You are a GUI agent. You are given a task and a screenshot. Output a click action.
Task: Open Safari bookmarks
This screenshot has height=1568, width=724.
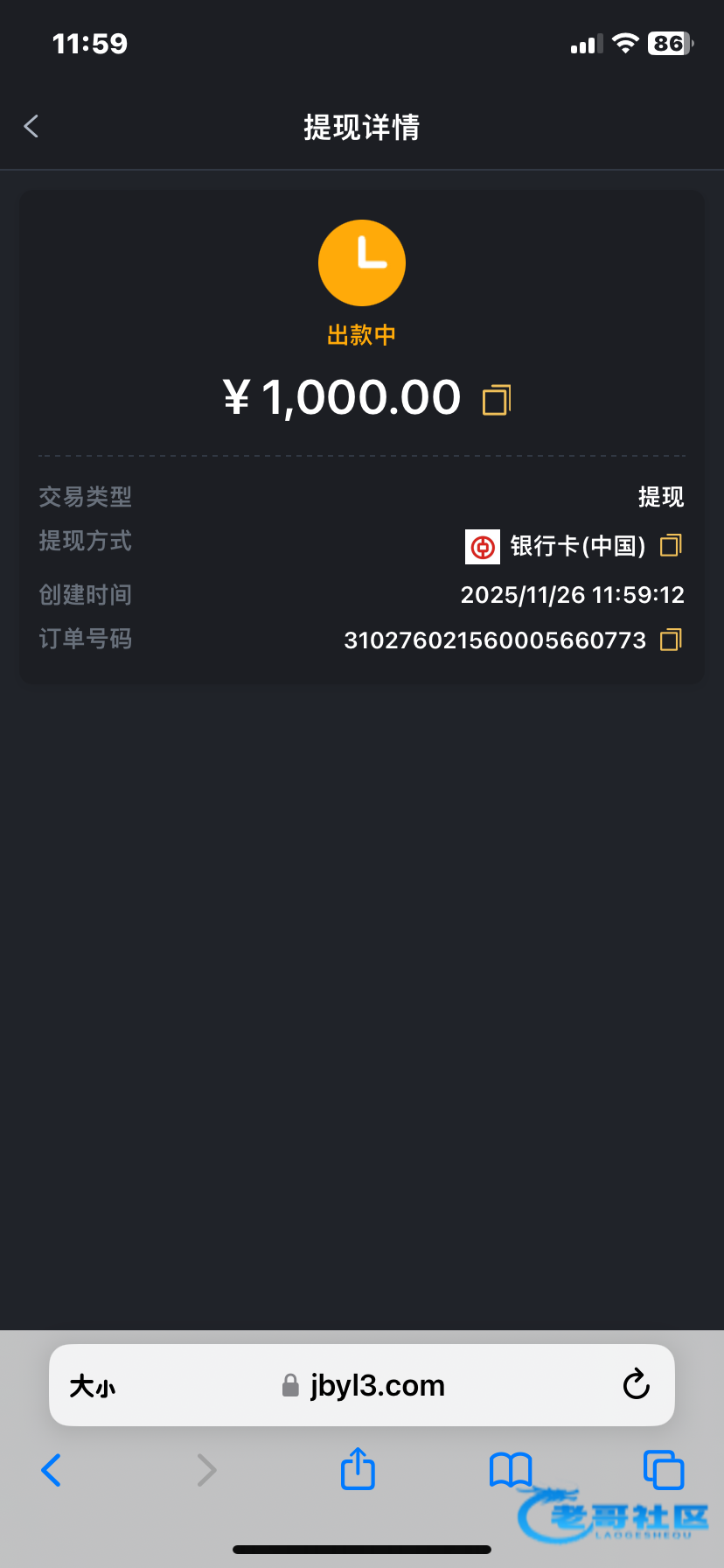[x=511, y=1470]
